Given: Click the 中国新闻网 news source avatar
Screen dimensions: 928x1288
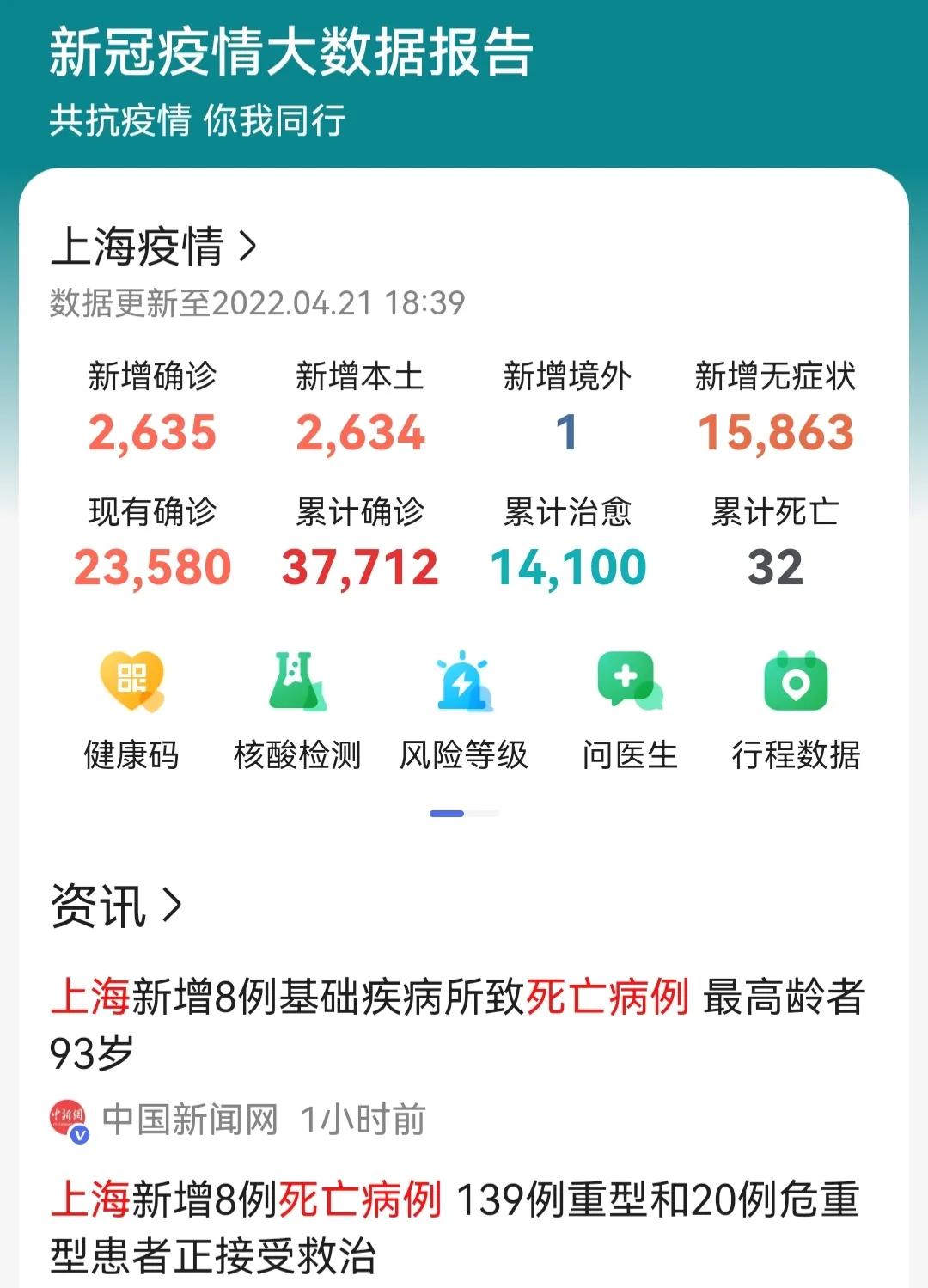Looking at the screenshot, I should point(70,1116).
